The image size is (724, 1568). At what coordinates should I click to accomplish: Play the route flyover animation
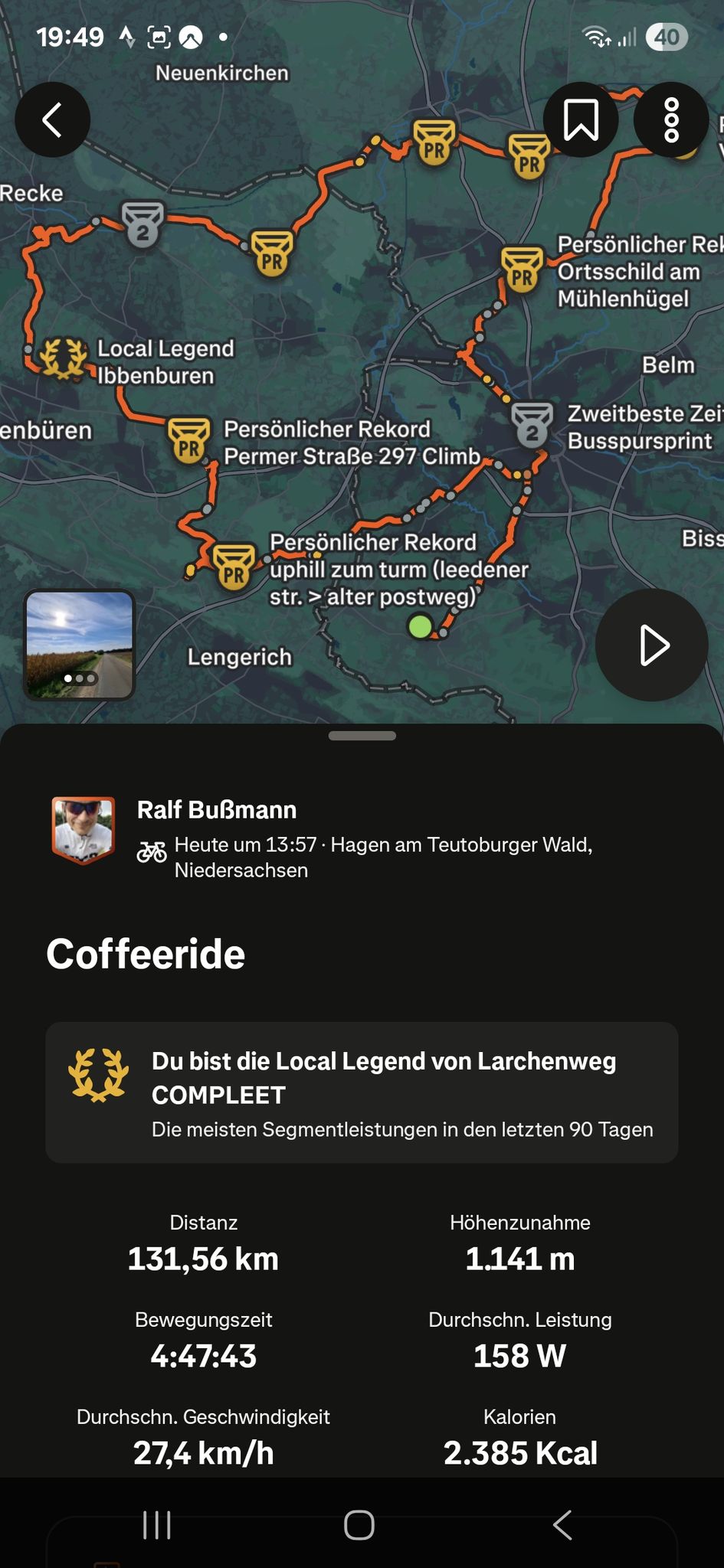[x=652, y=645]
